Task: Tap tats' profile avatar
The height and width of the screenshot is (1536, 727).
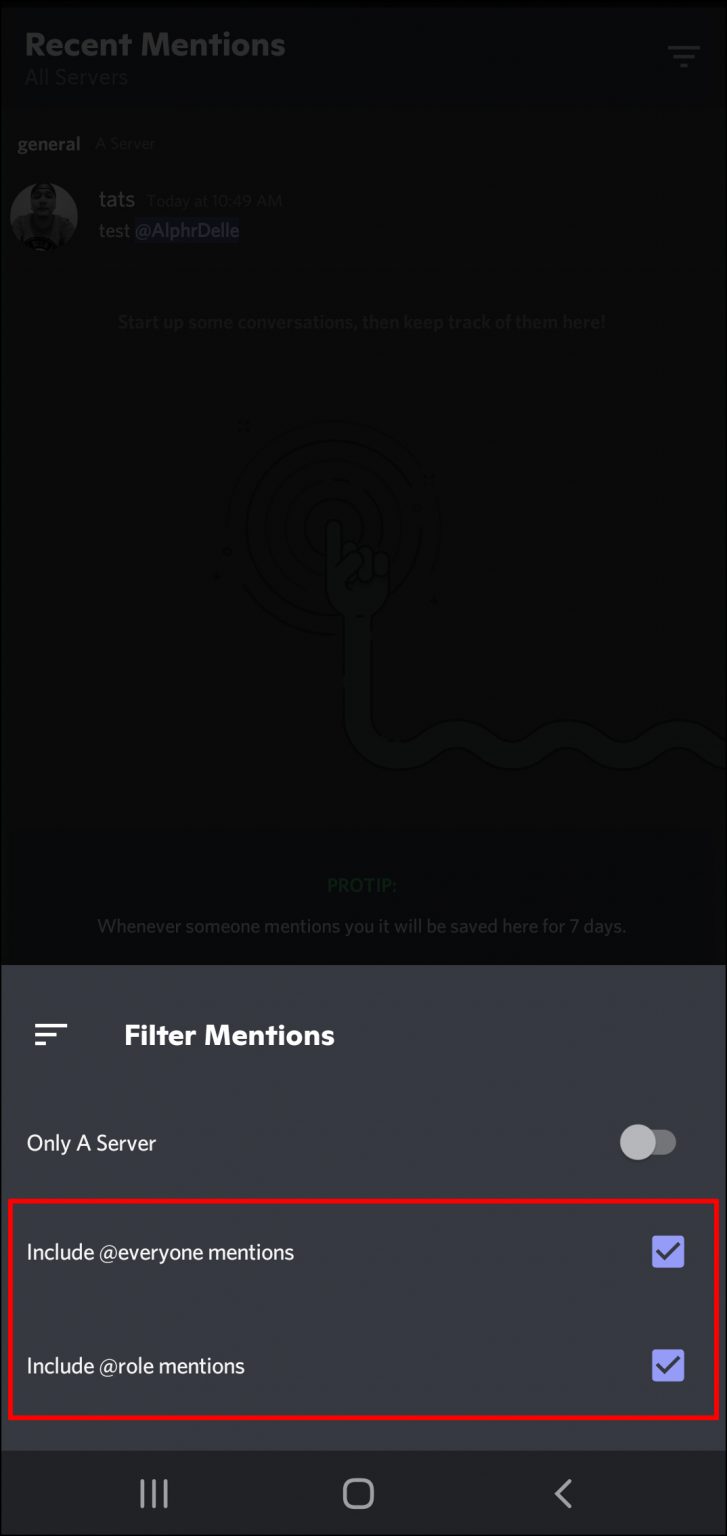Action: [44, 215]
